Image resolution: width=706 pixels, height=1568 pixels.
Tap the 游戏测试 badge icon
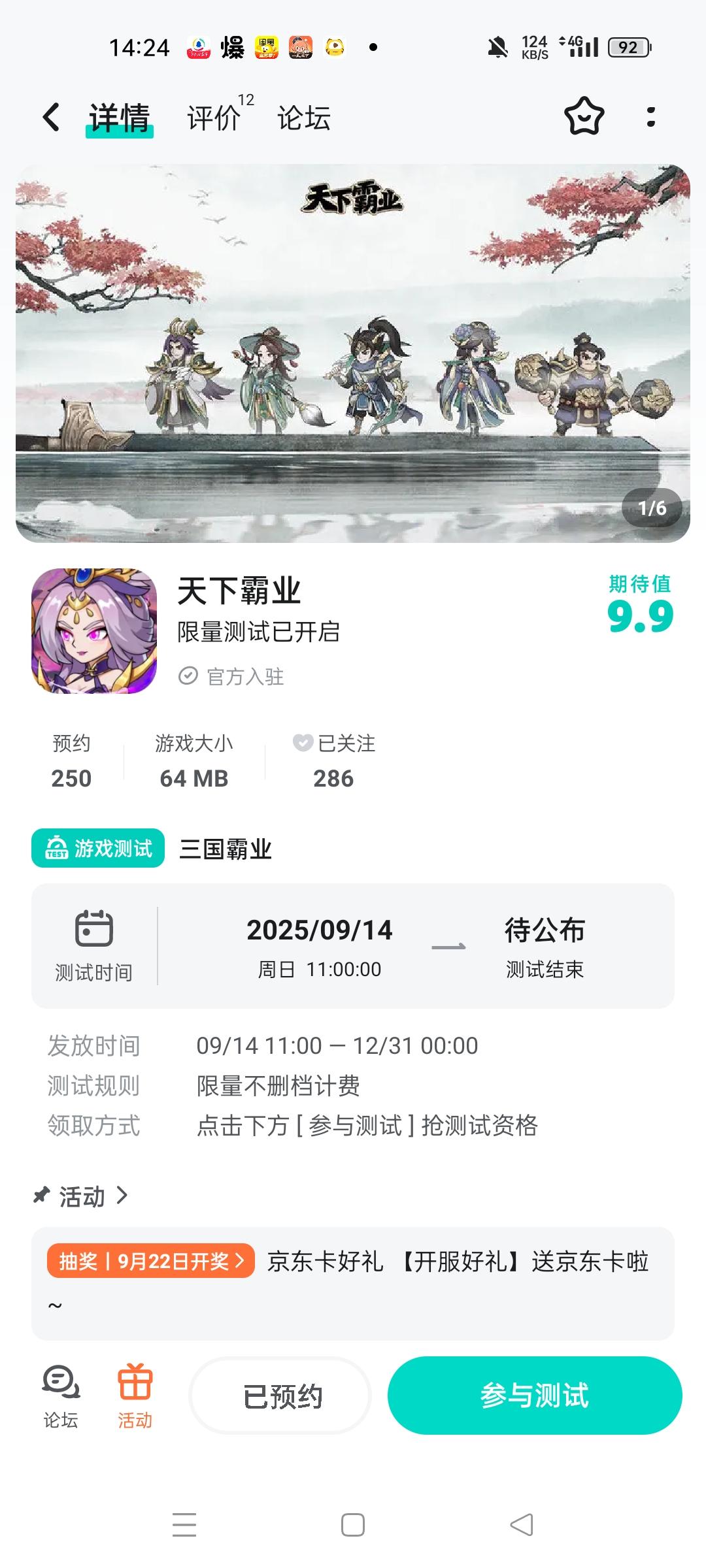coord(59,847)
